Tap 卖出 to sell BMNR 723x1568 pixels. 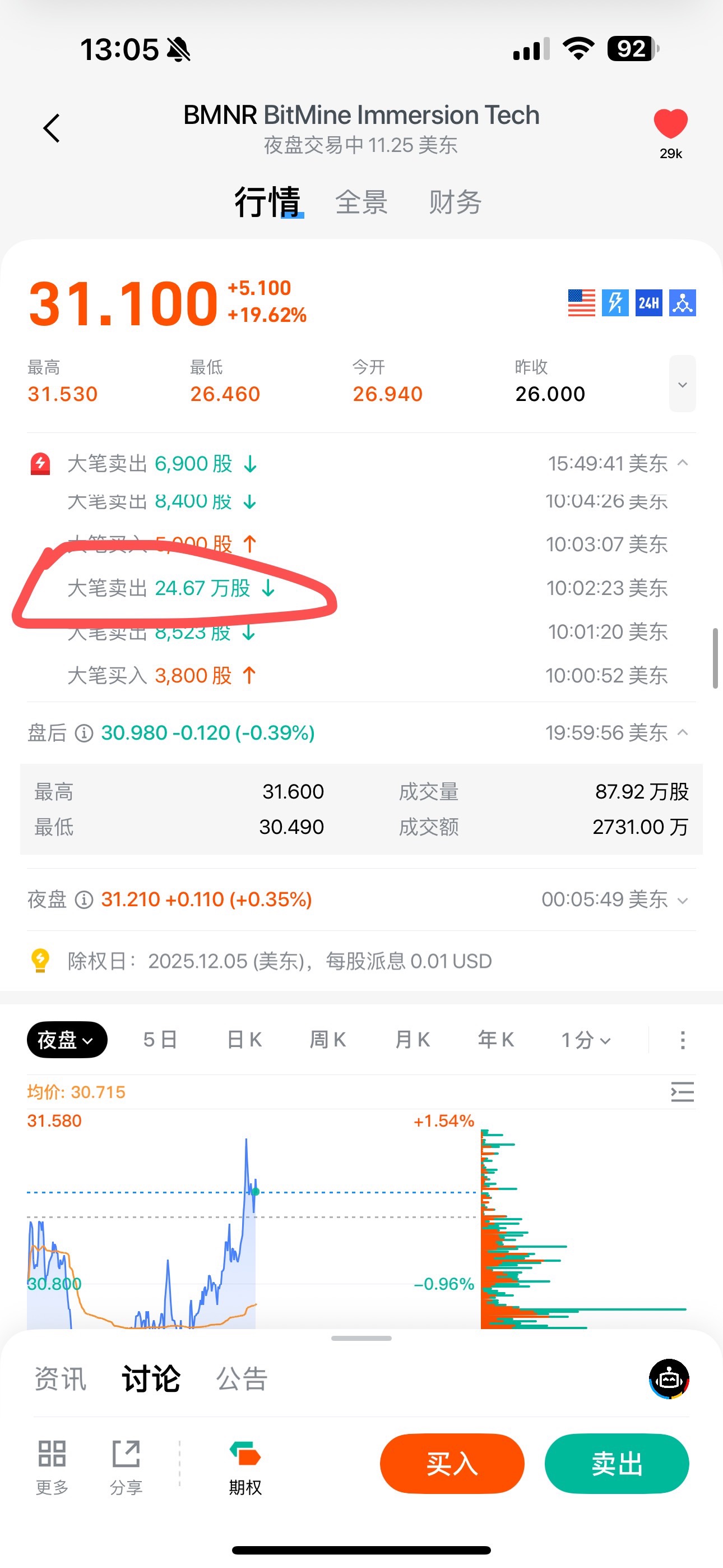coord(616,1463)
